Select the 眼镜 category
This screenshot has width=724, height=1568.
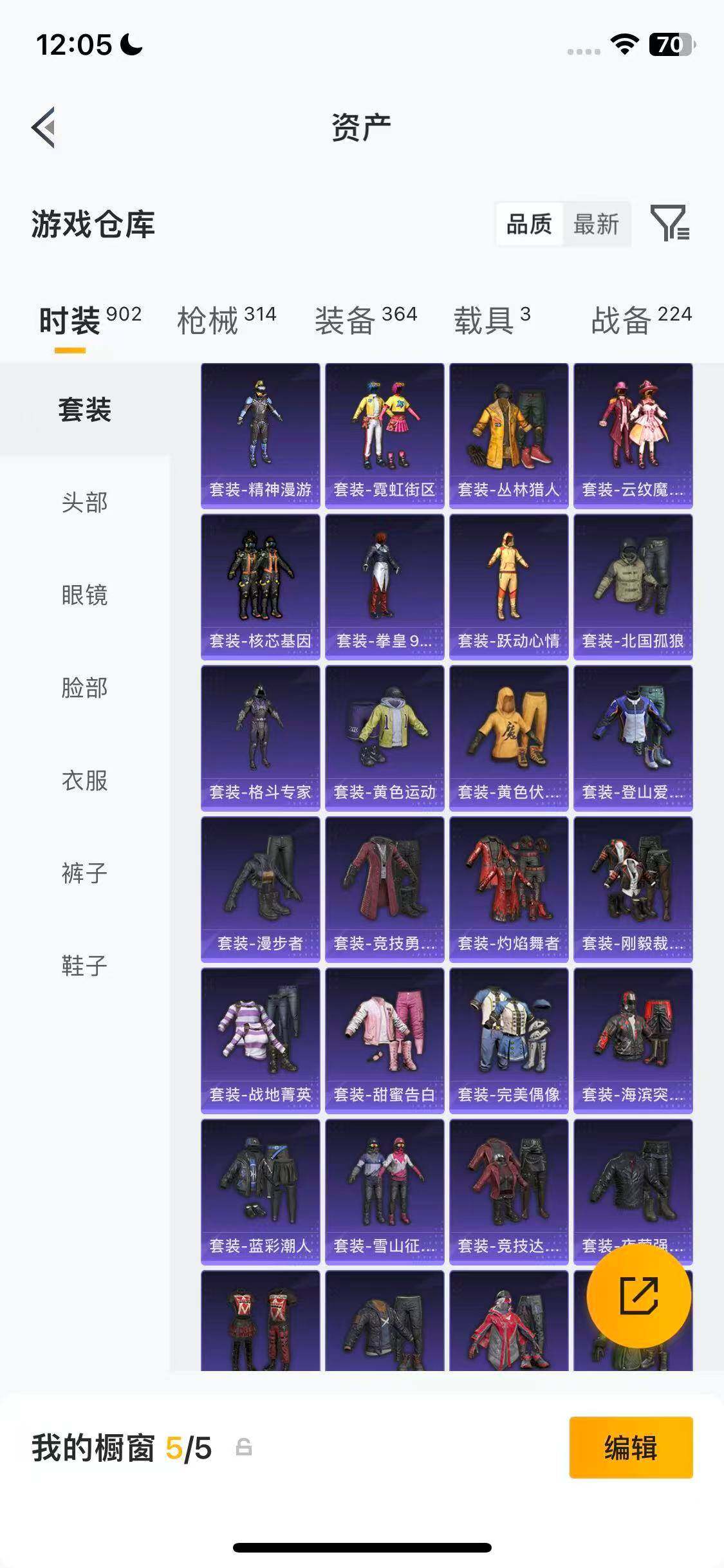tap(84, 595)
